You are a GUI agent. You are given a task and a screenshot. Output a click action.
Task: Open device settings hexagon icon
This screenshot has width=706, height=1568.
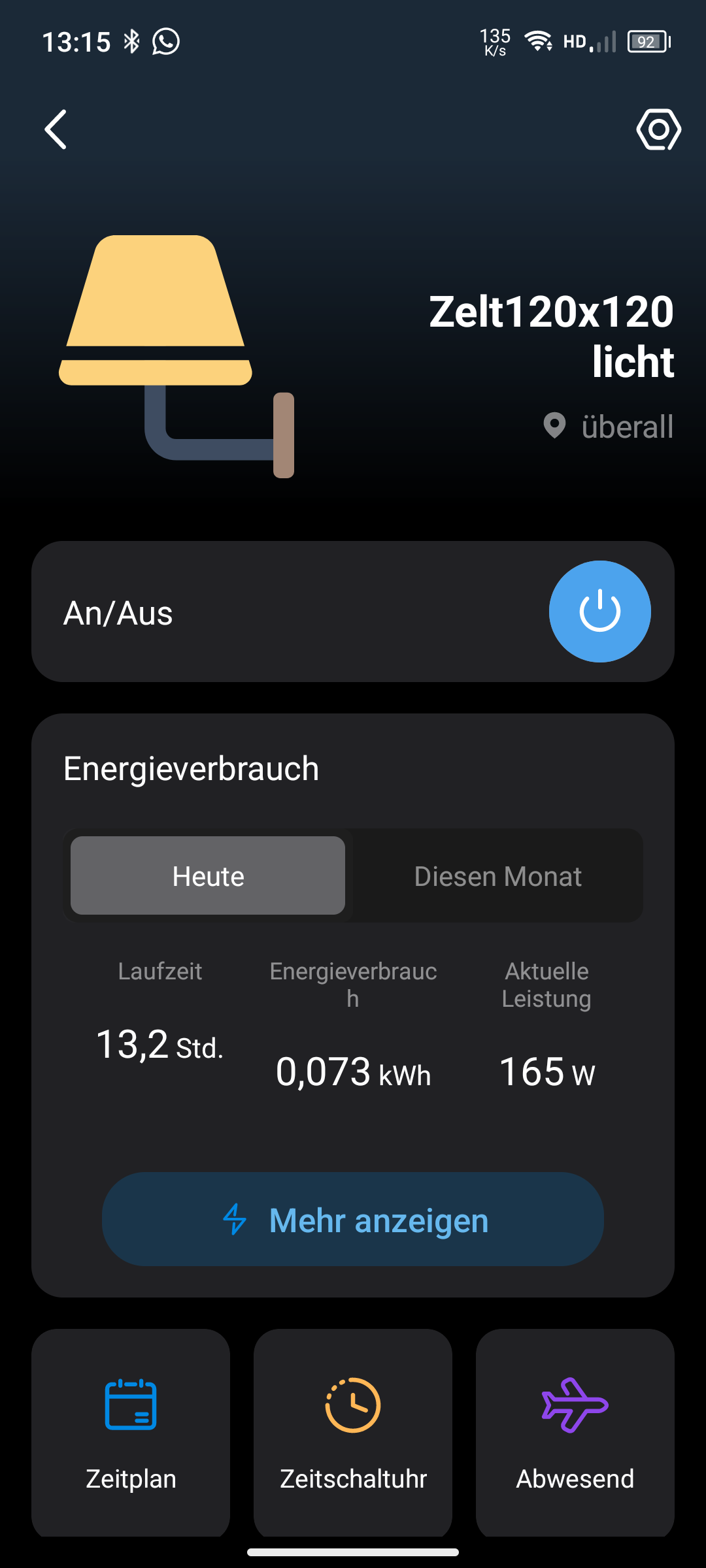658,129
